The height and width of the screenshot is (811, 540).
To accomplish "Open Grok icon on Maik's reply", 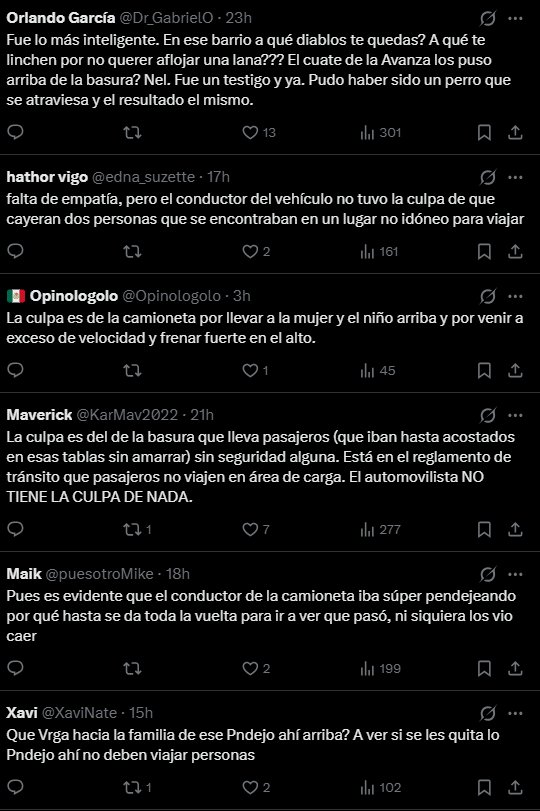I will coord(487,575).
